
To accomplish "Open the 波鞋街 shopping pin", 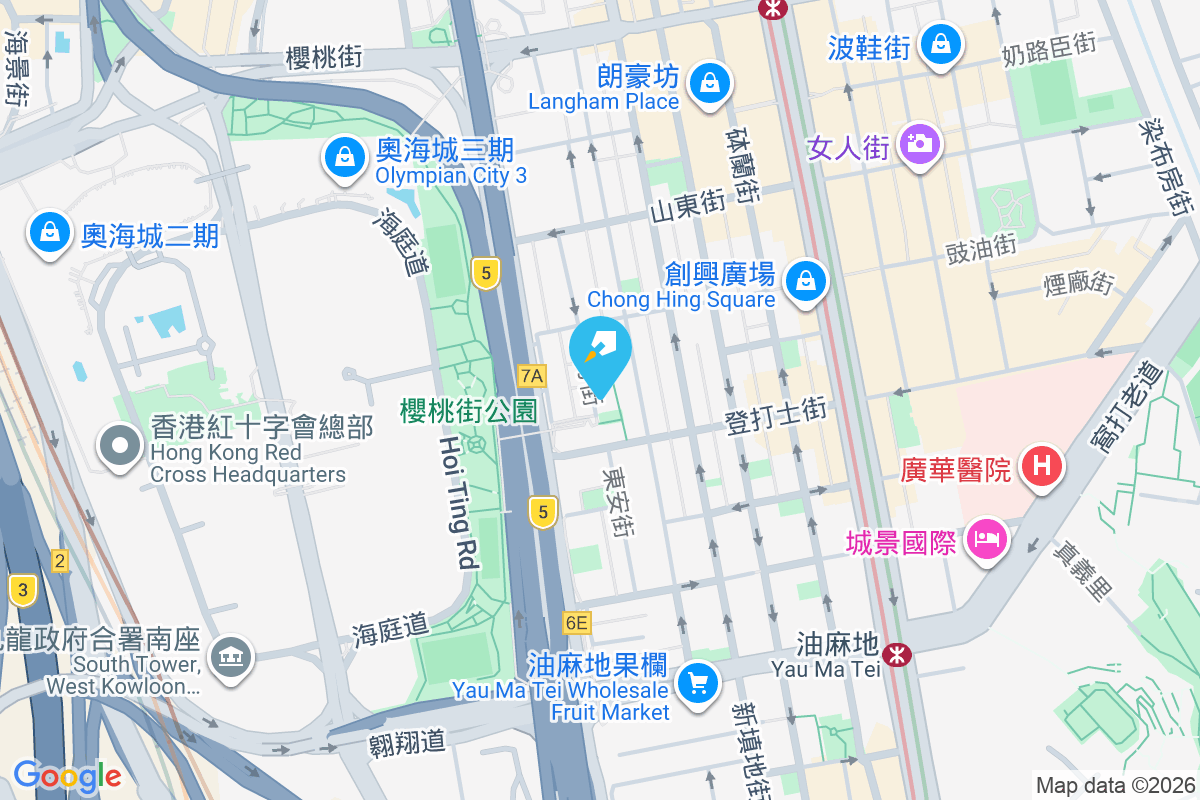I will [941, 44].
